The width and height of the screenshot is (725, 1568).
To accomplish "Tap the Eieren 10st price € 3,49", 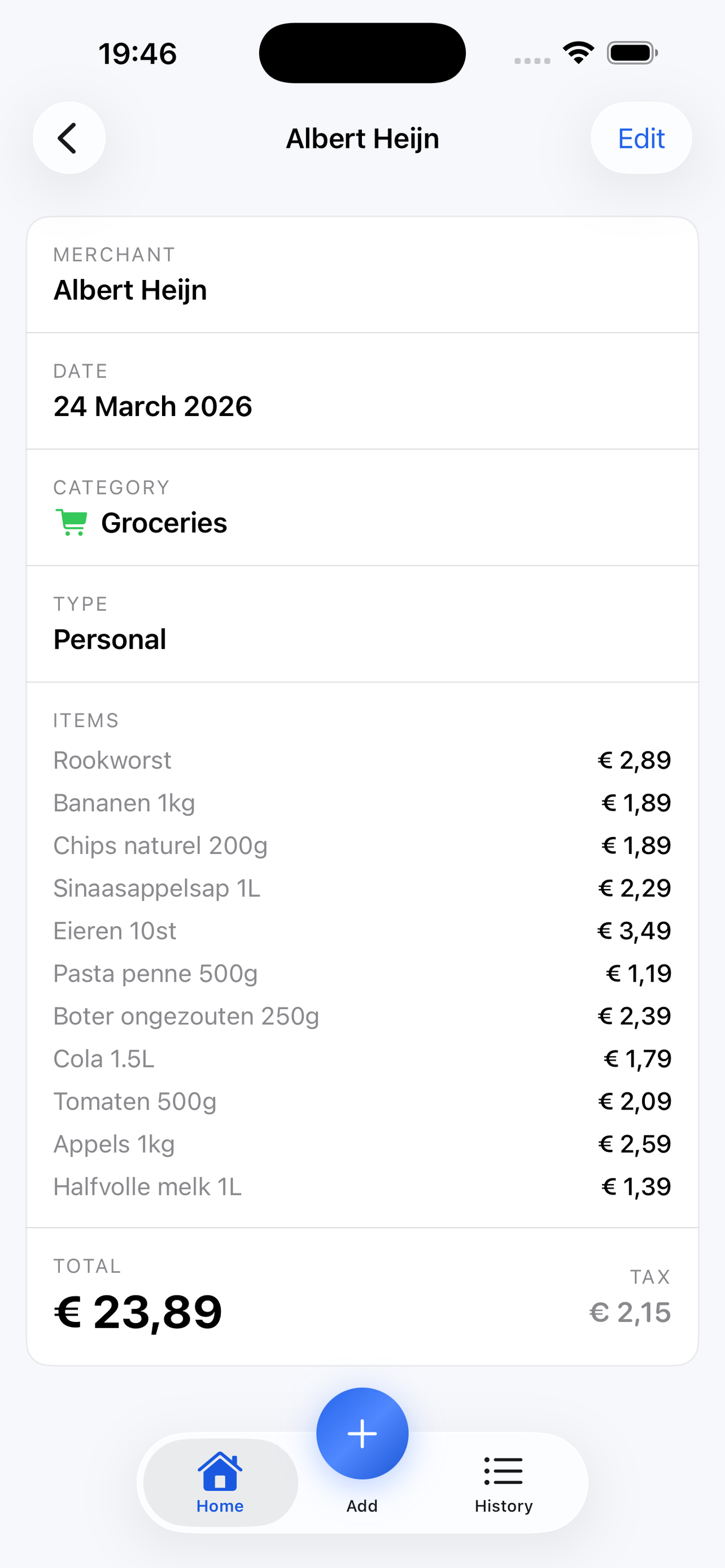I will (634, 931).
